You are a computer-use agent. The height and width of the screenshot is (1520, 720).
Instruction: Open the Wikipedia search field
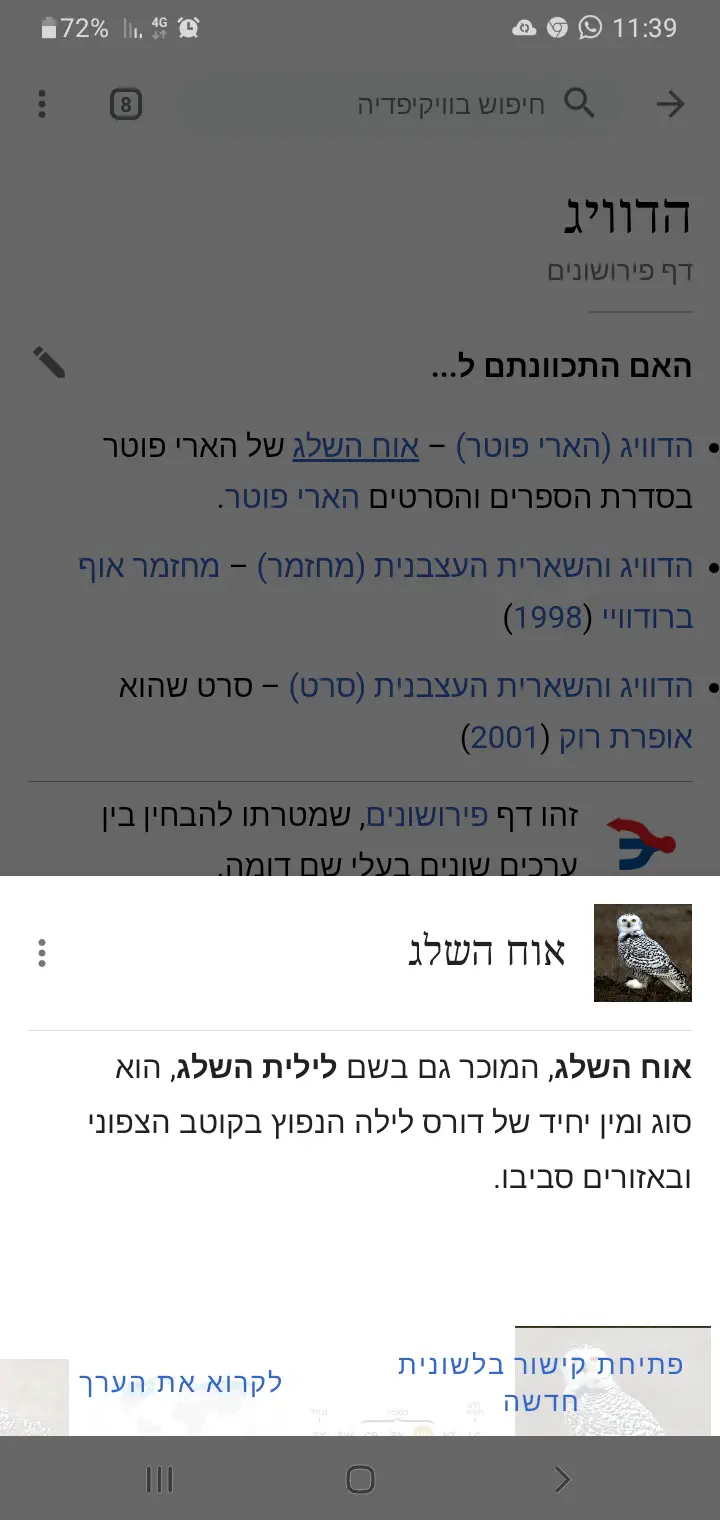coord(450,105)
